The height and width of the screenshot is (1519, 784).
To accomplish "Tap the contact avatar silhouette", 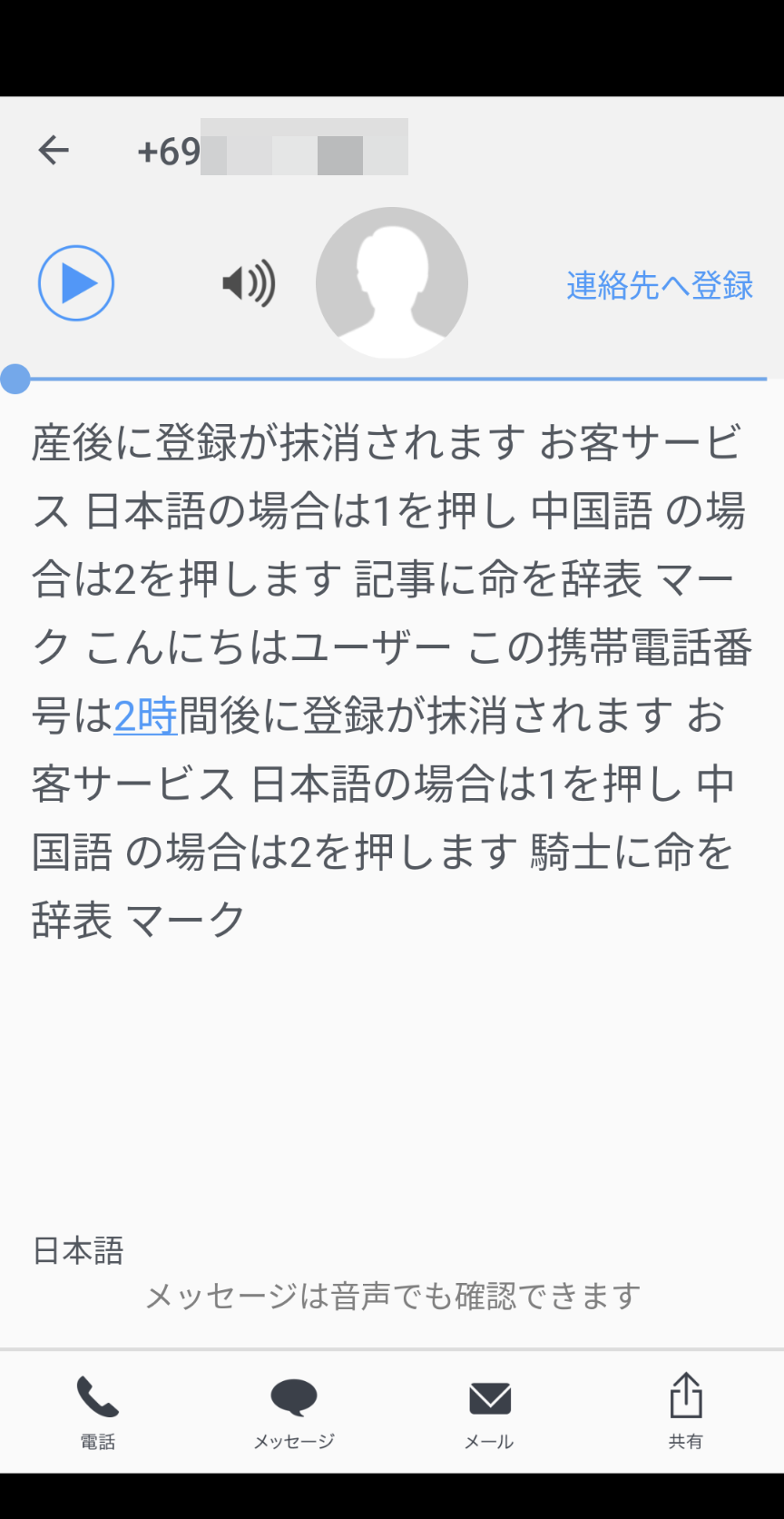I will tap(391, 282).
